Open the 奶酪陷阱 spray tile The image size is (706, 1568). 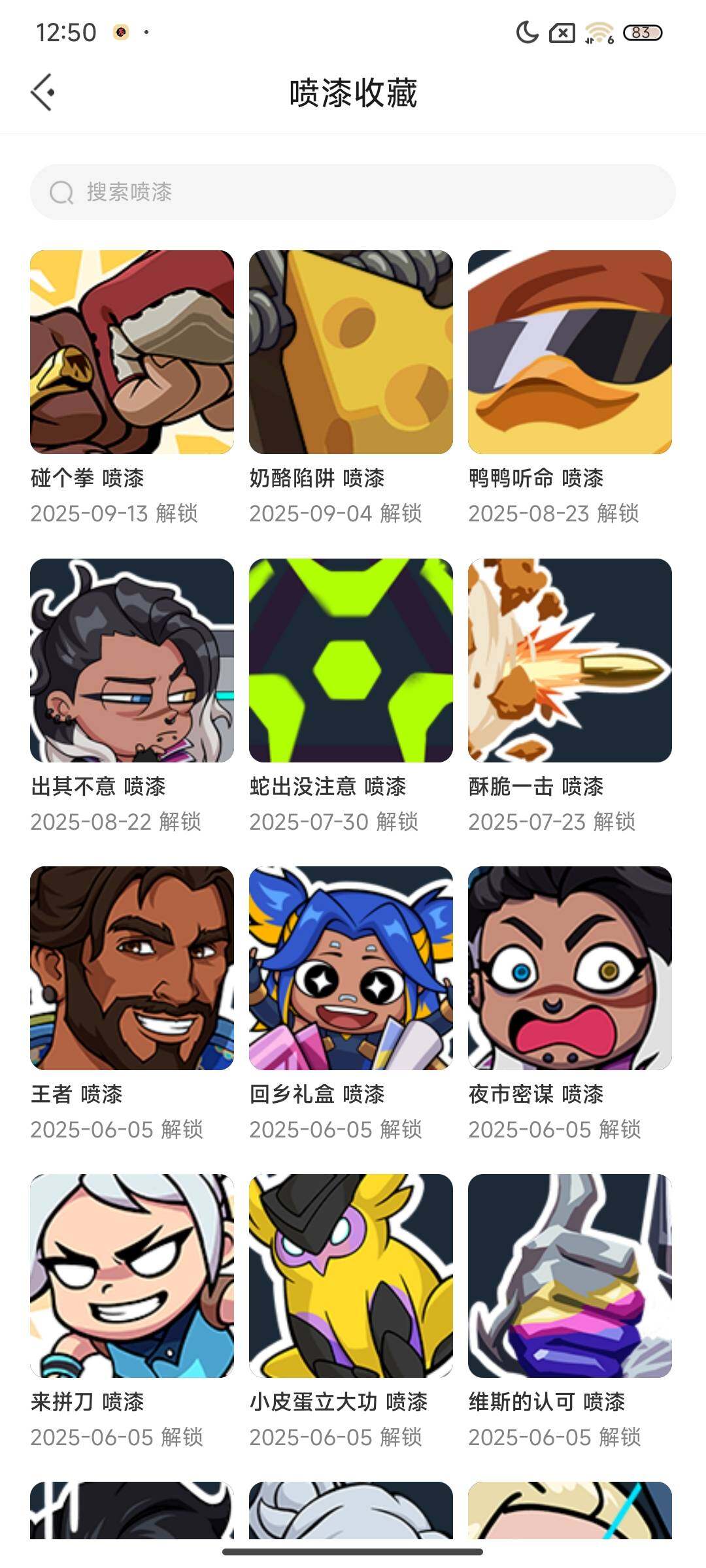pos(351,352)
